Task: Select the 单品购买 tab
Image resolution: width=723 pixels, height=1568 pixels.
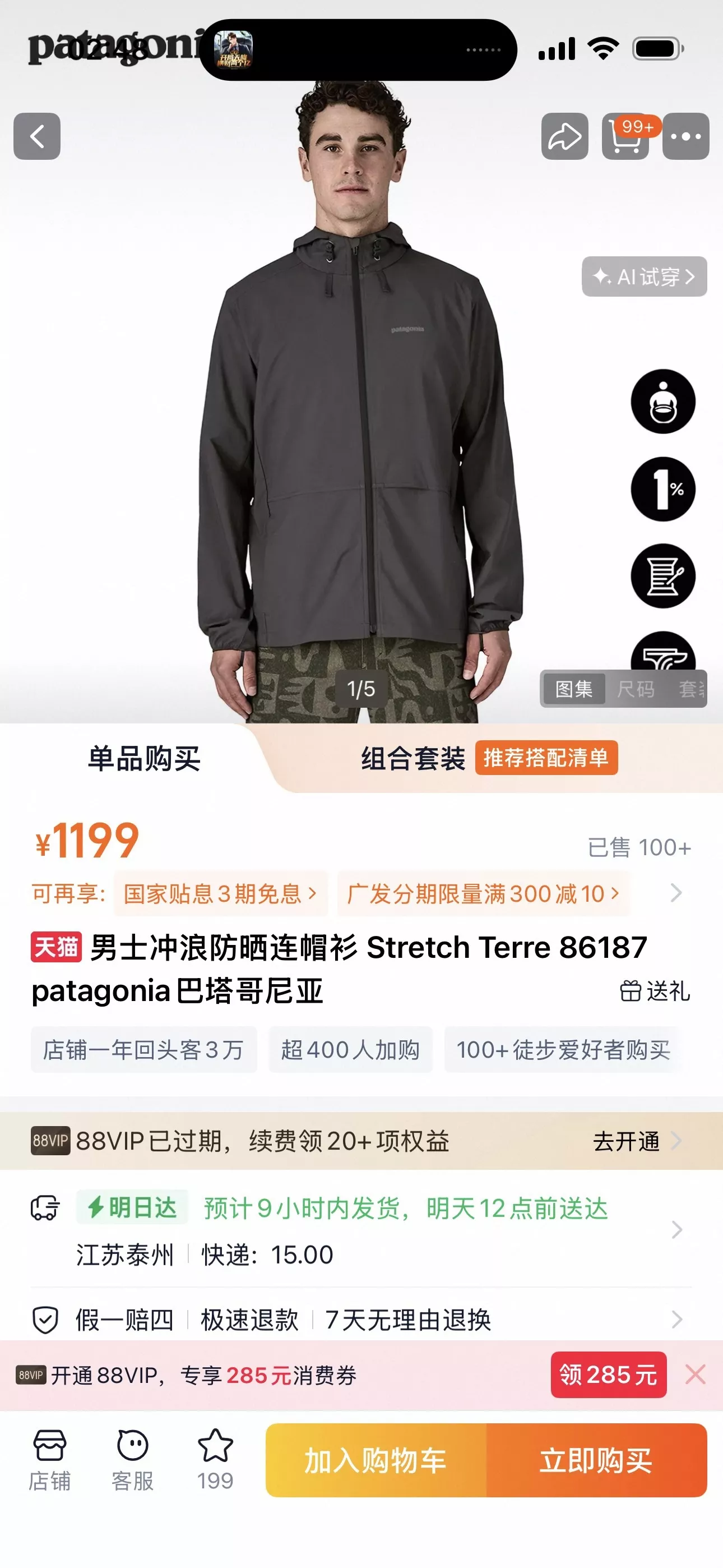Action: coord(144,759)
